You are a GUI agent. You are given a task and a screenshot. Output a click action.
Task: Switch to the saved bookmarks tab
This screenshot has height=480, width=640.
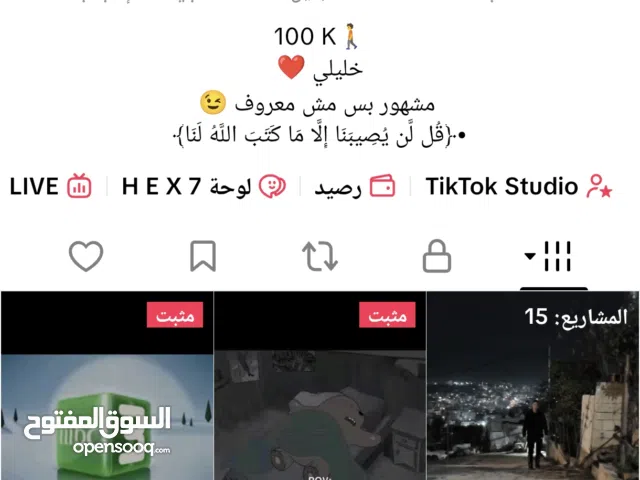pyautogui.click(x=203, y=257)
